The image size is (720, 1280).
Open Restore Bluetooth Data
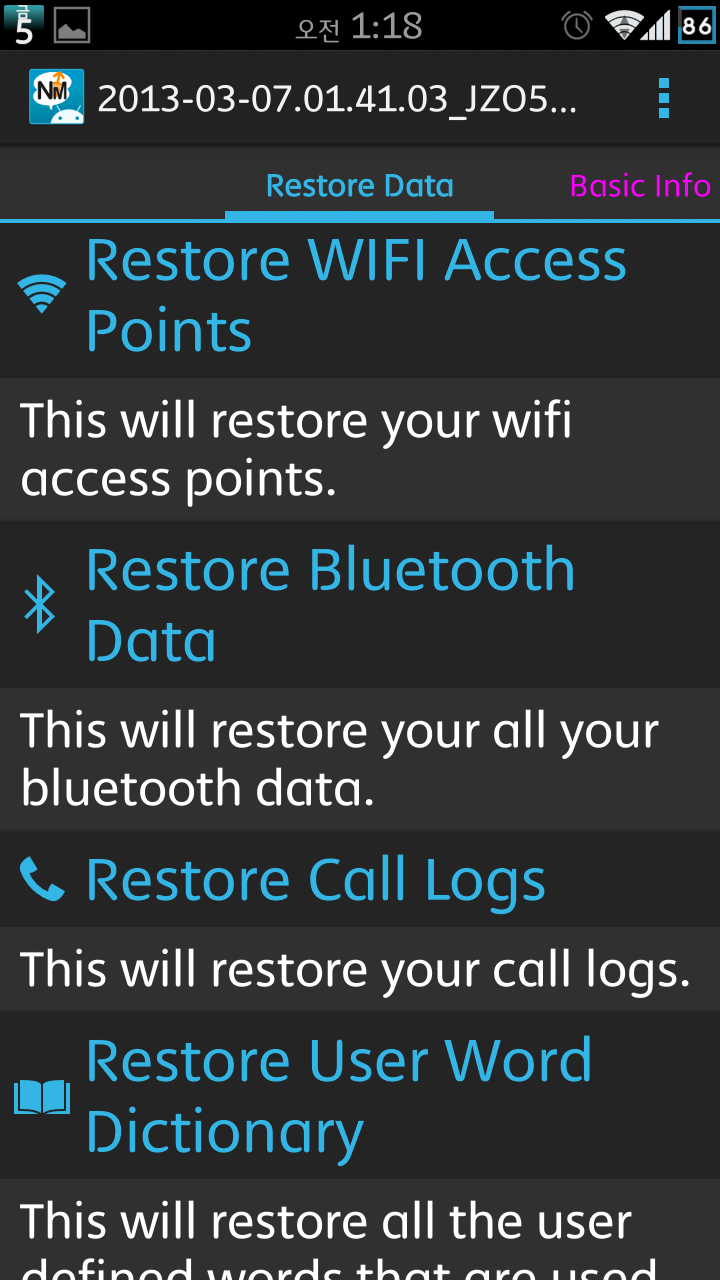click(330, 606)
